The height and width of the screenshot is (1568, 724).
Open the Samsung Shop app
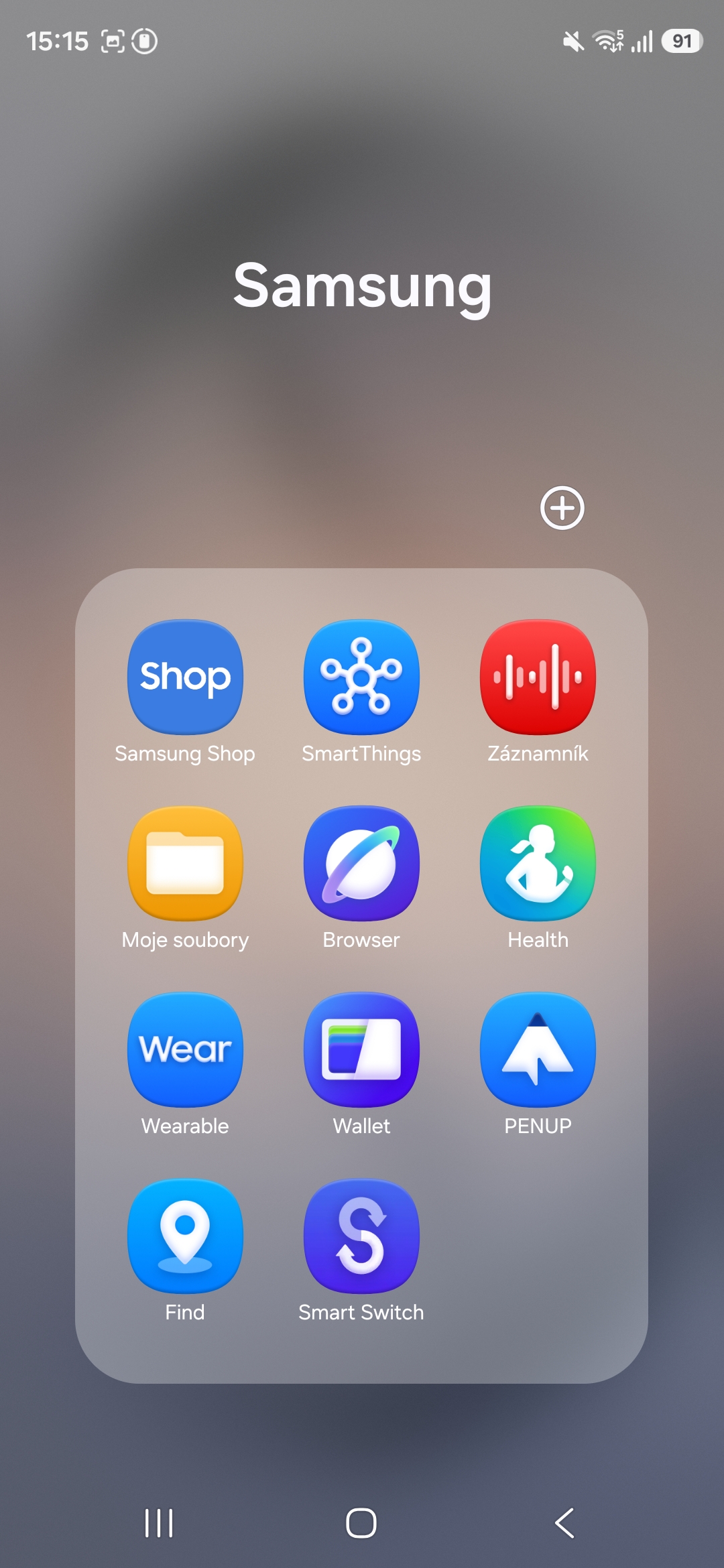click(185, 677)
